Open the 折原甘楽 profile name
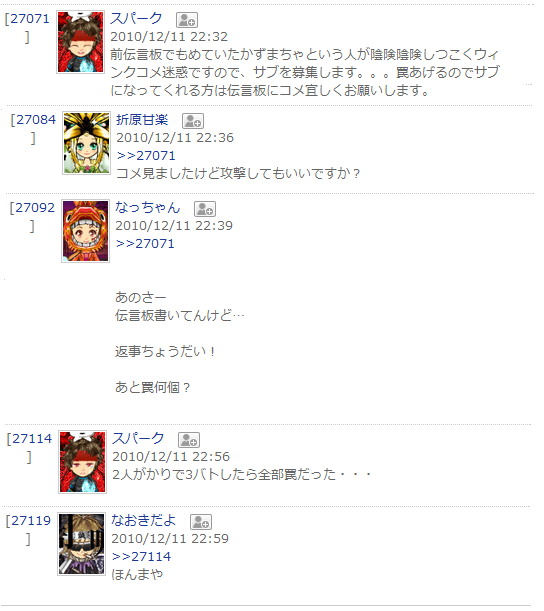This screenshot has height=611, width=544. click(142, 120)
